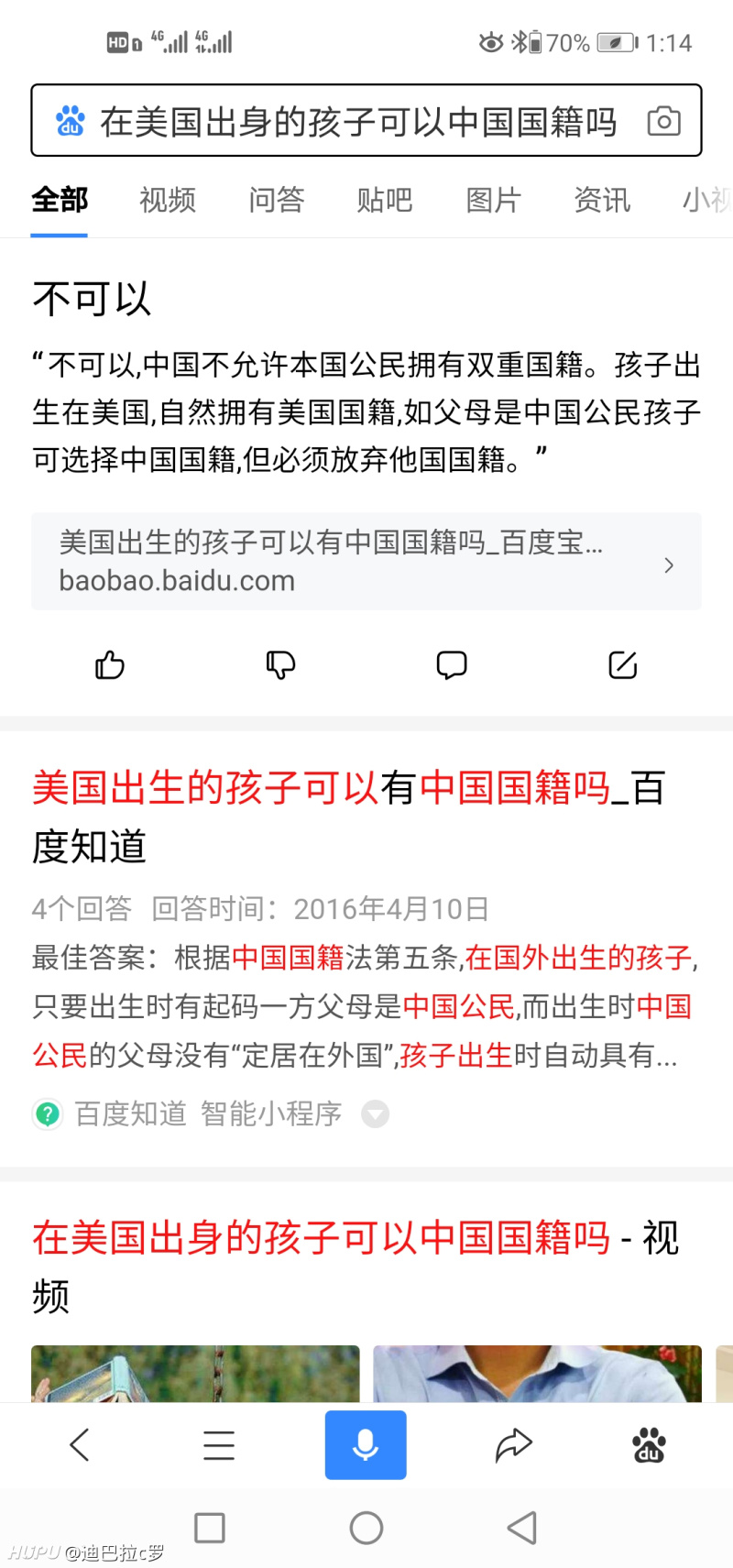Switch to the 资讯 tab
The height and width of the screenshot is (1568, 733).
tap(602, 200)
